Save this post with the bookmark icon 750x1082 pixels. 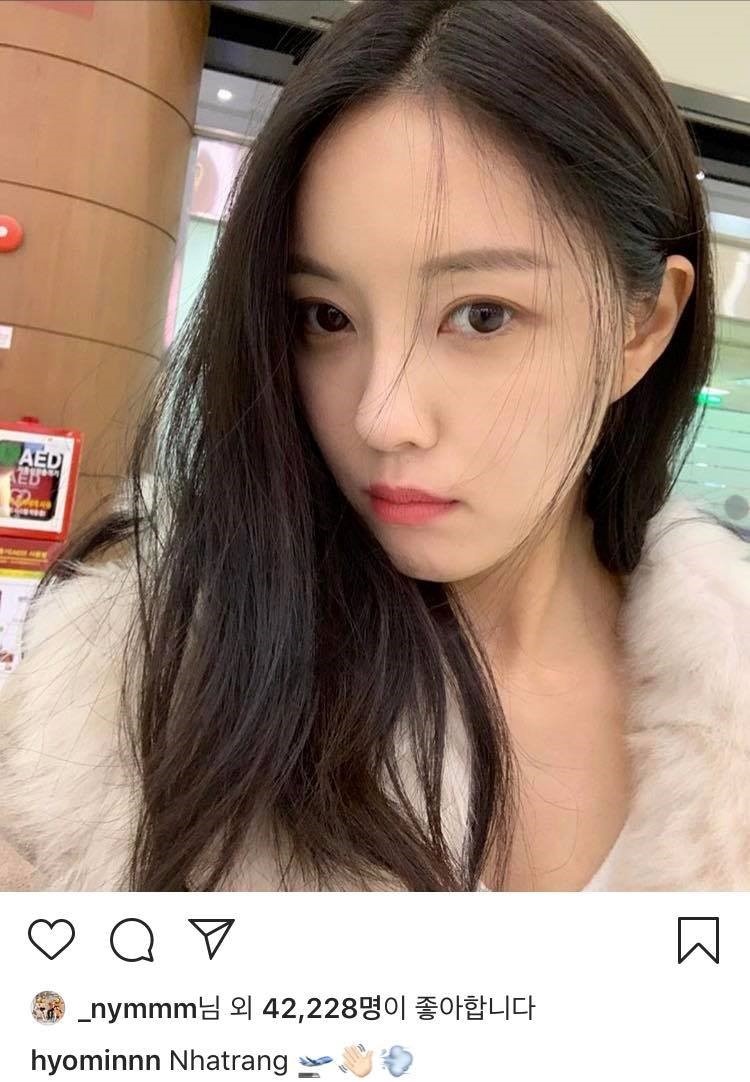698,940
